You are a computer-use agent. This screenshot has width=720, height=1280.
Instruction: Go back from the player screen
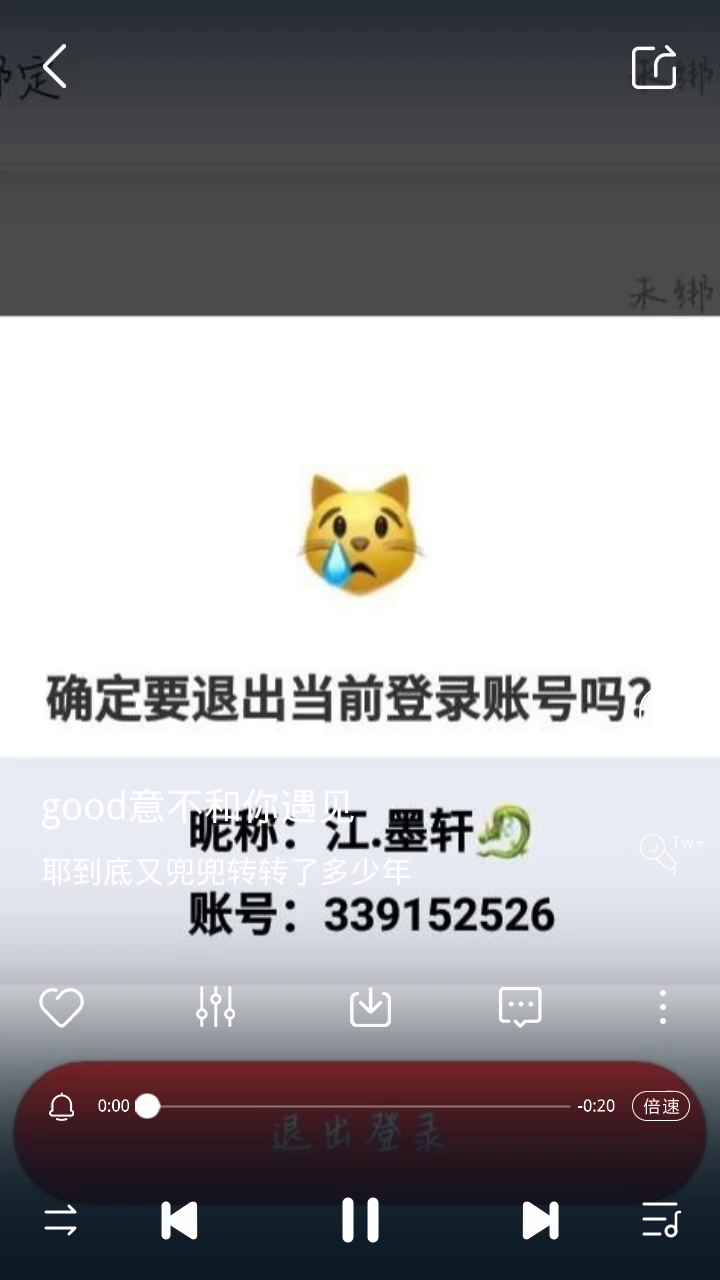coord(55,67)
